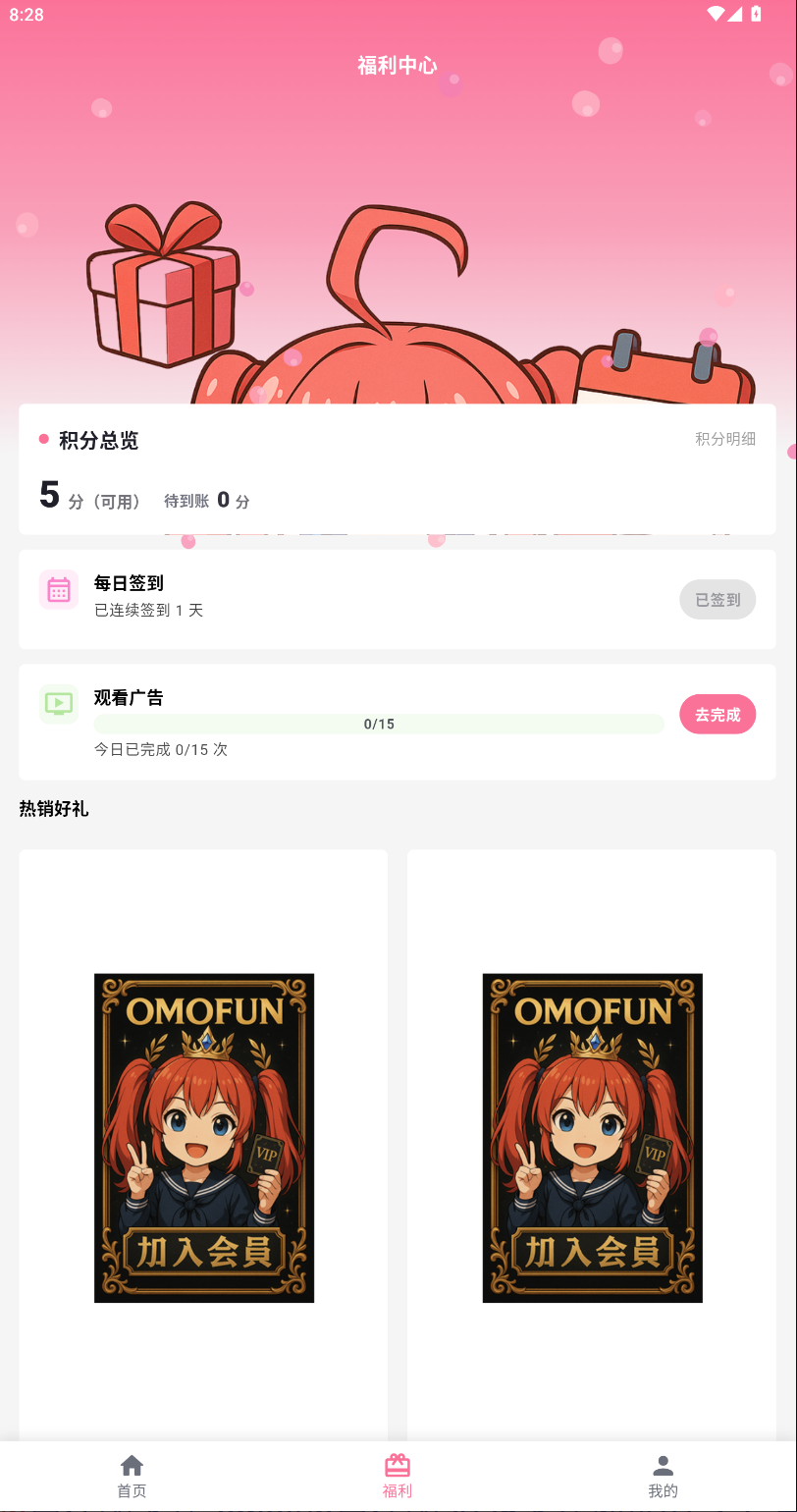
Task: Click the 去完成 button for watching ads
Action: [717, 714]
